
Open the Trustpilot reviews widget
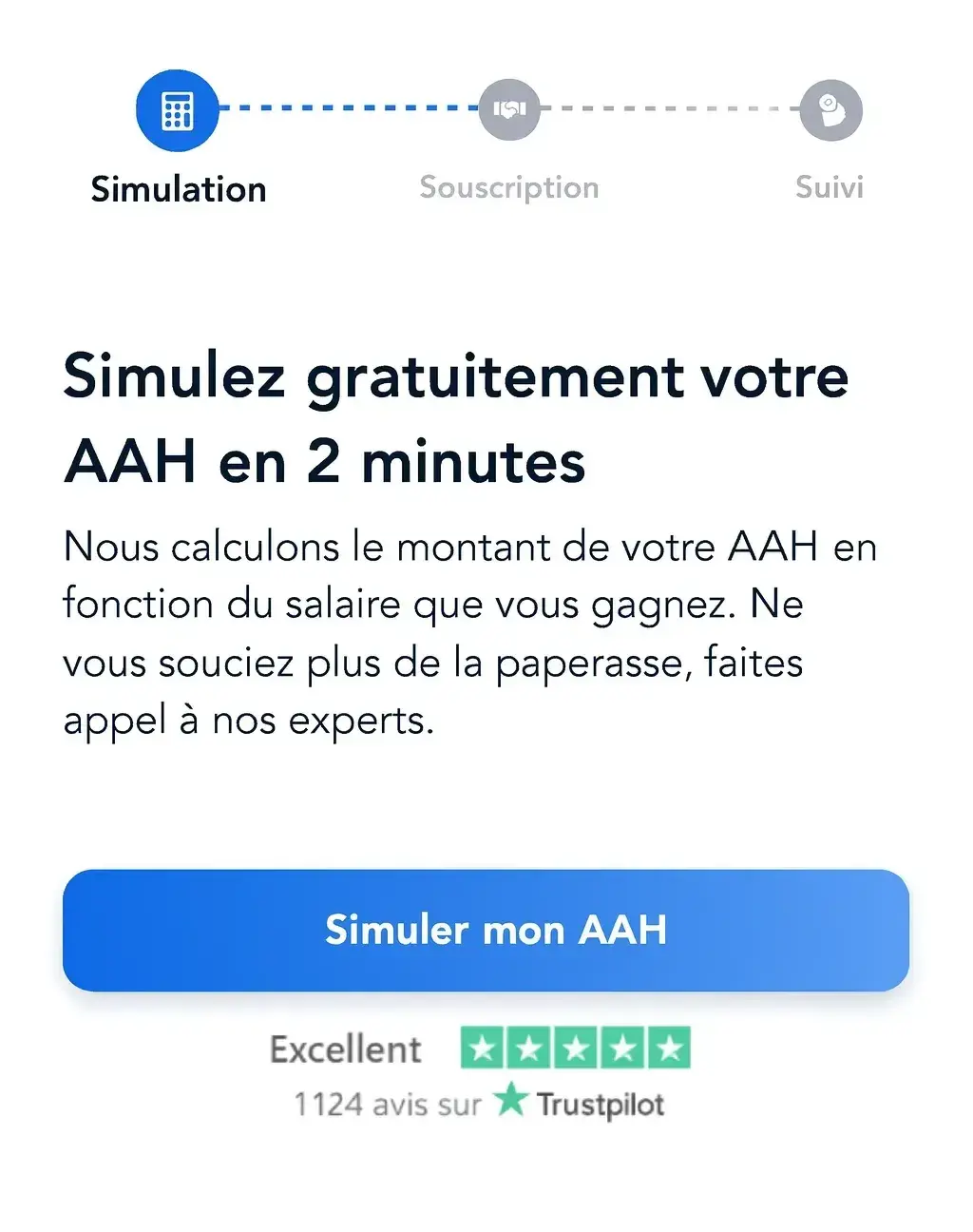click(481, 1076)
